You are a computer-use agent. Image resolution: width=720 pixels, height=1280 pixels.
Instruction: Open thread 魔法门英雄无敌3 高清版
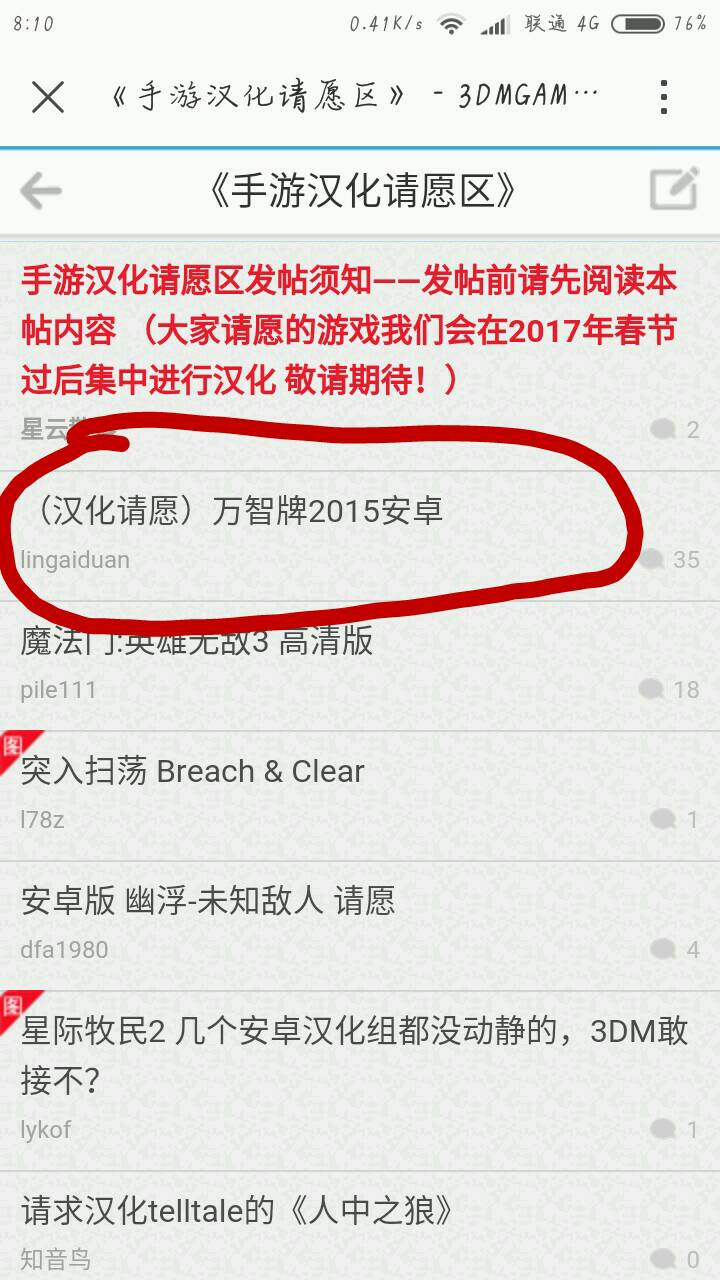click(197, 641)
